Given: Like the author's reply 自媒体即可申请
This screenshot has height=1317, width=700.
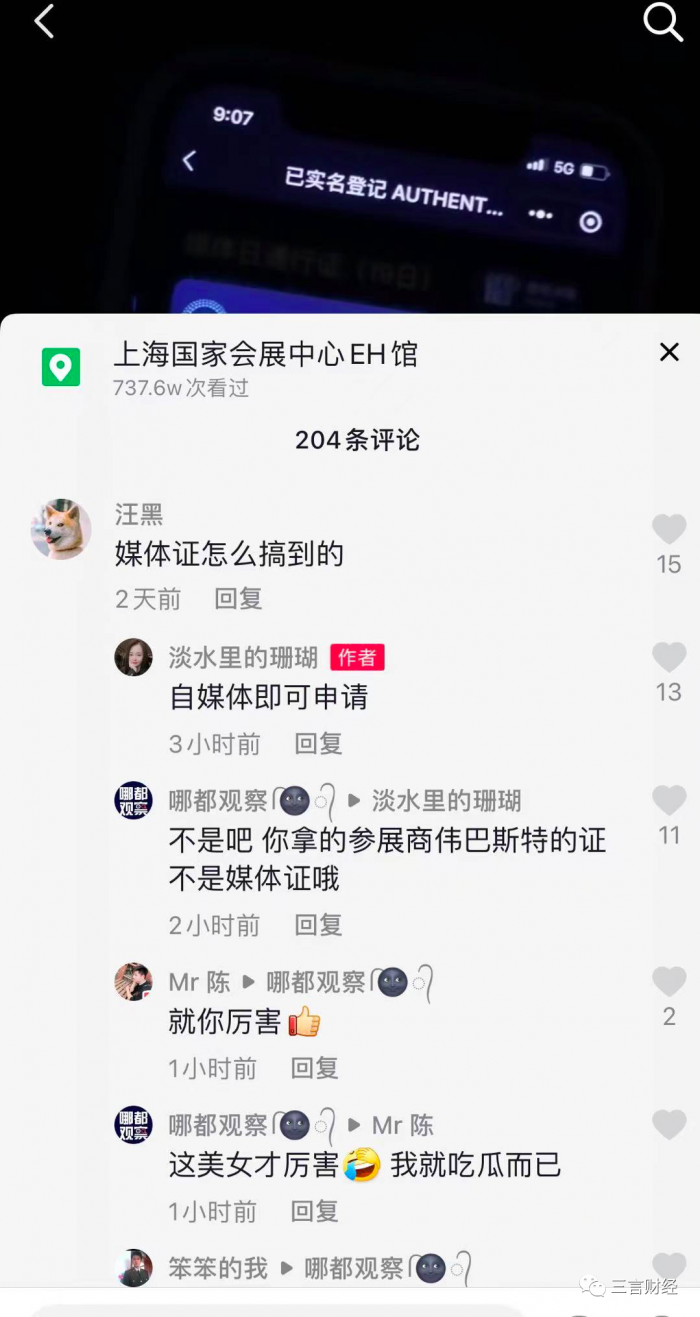Looking at the screenshot, I should 669,658.
